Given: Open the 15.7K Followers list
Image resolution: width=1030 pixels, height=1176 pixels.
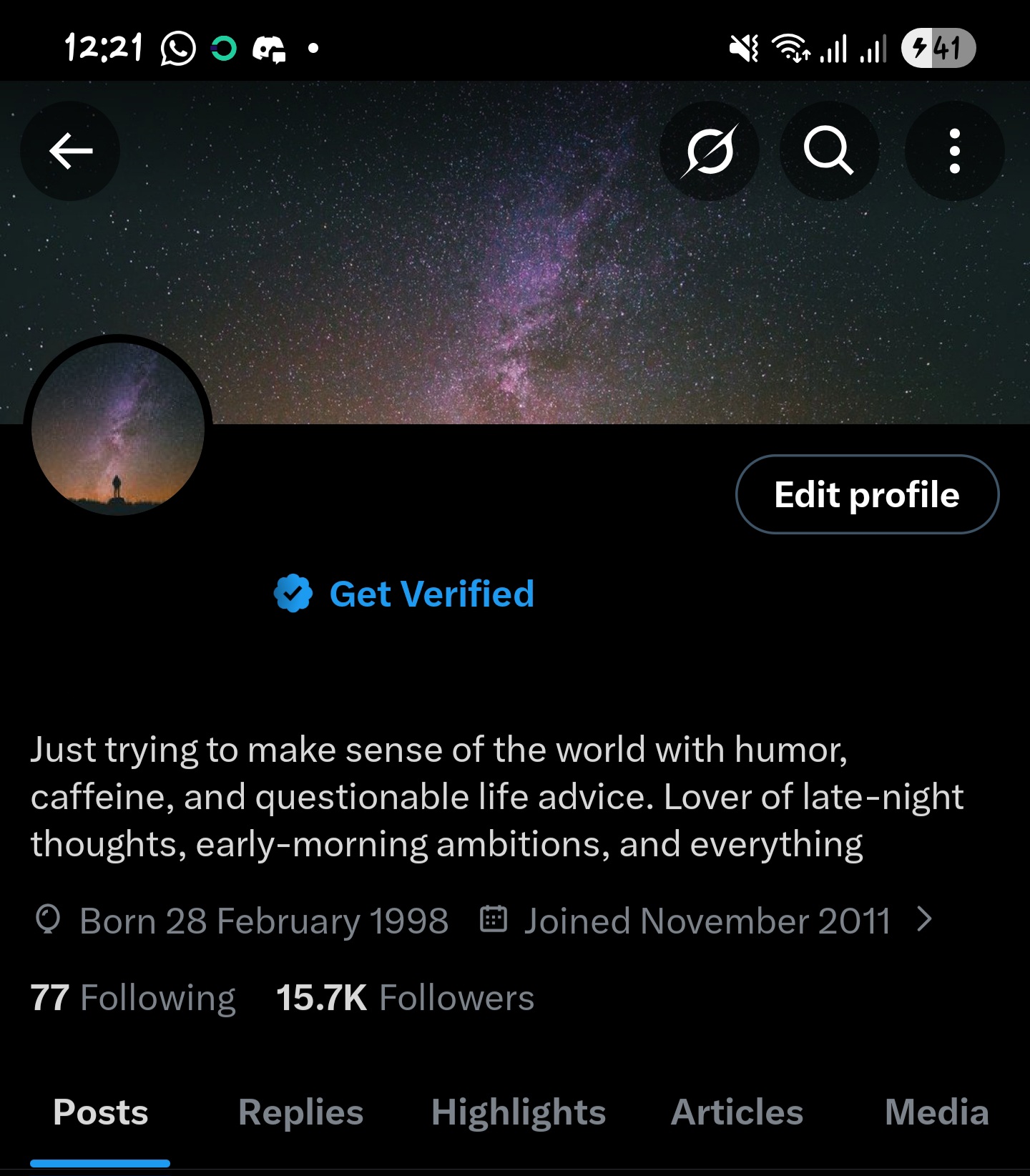Looking at the screenshot, I should click(405, 997).
